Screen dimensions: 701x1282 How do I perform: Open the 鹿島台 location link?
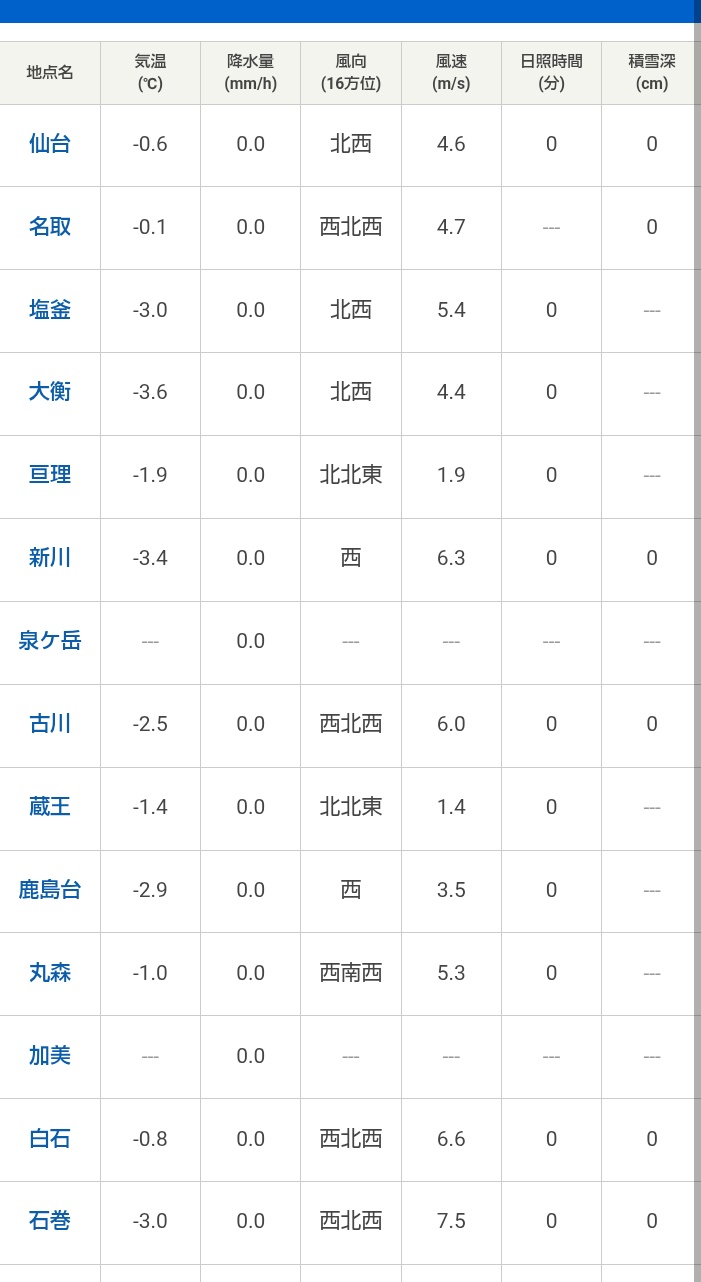pyautogui.click(x=50, y=890)
